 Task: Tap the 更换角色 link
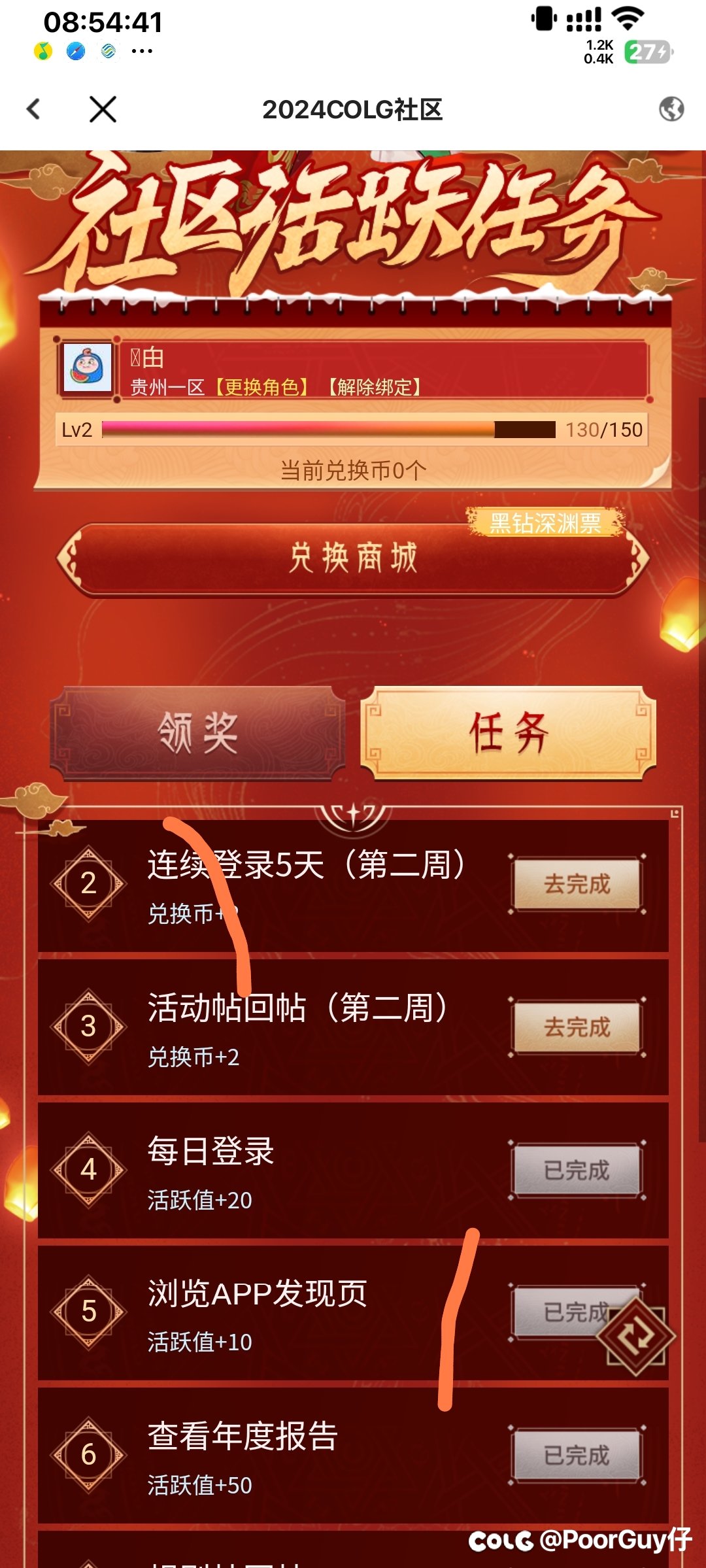261,387
